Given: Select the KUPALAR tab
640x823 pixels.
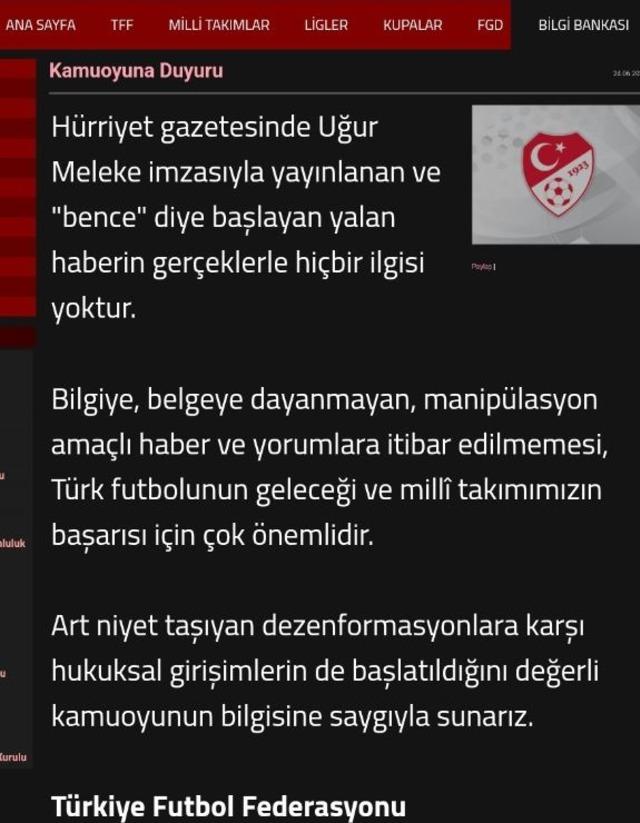Looking at the screenshot, I should 412,25.
